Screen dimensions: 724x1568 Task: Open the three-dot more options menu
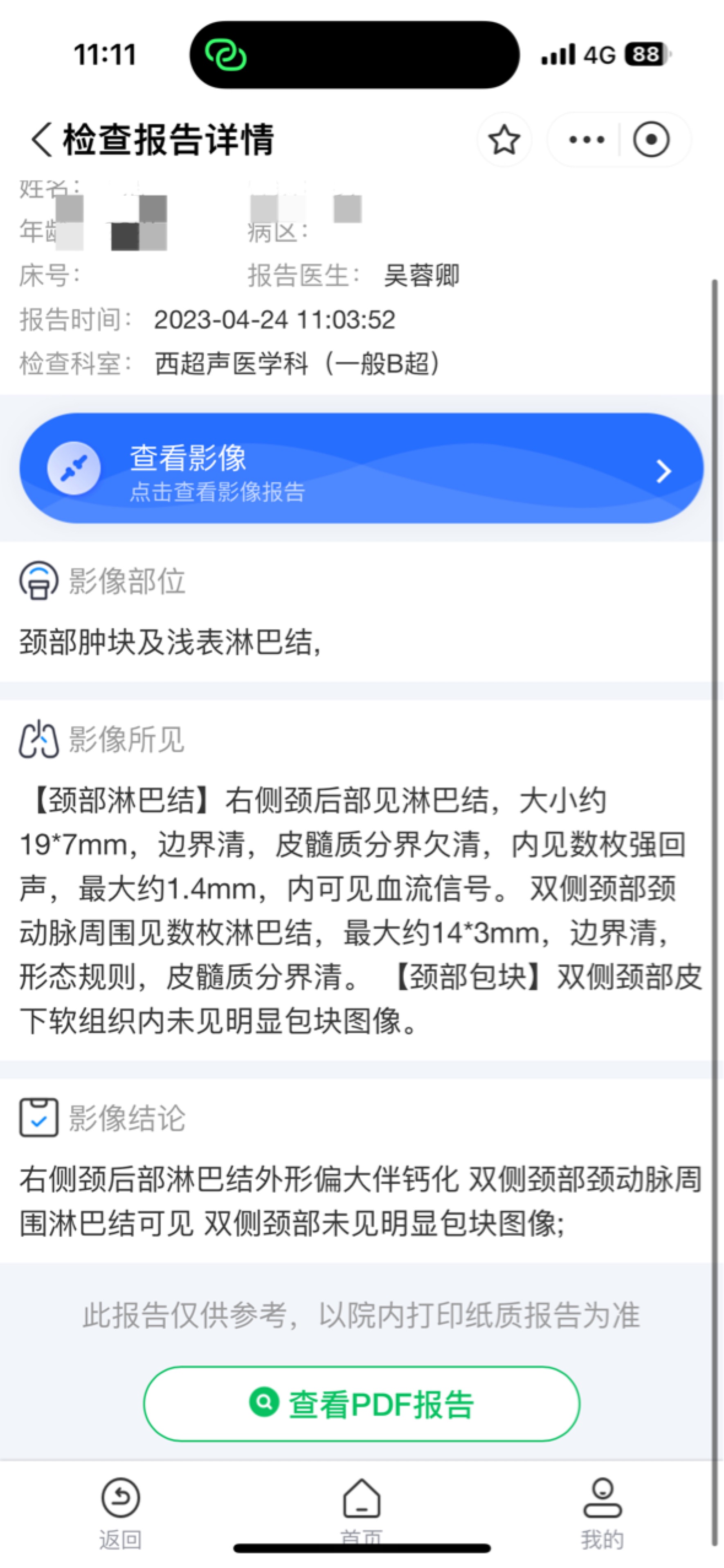[x=586, y=140]
